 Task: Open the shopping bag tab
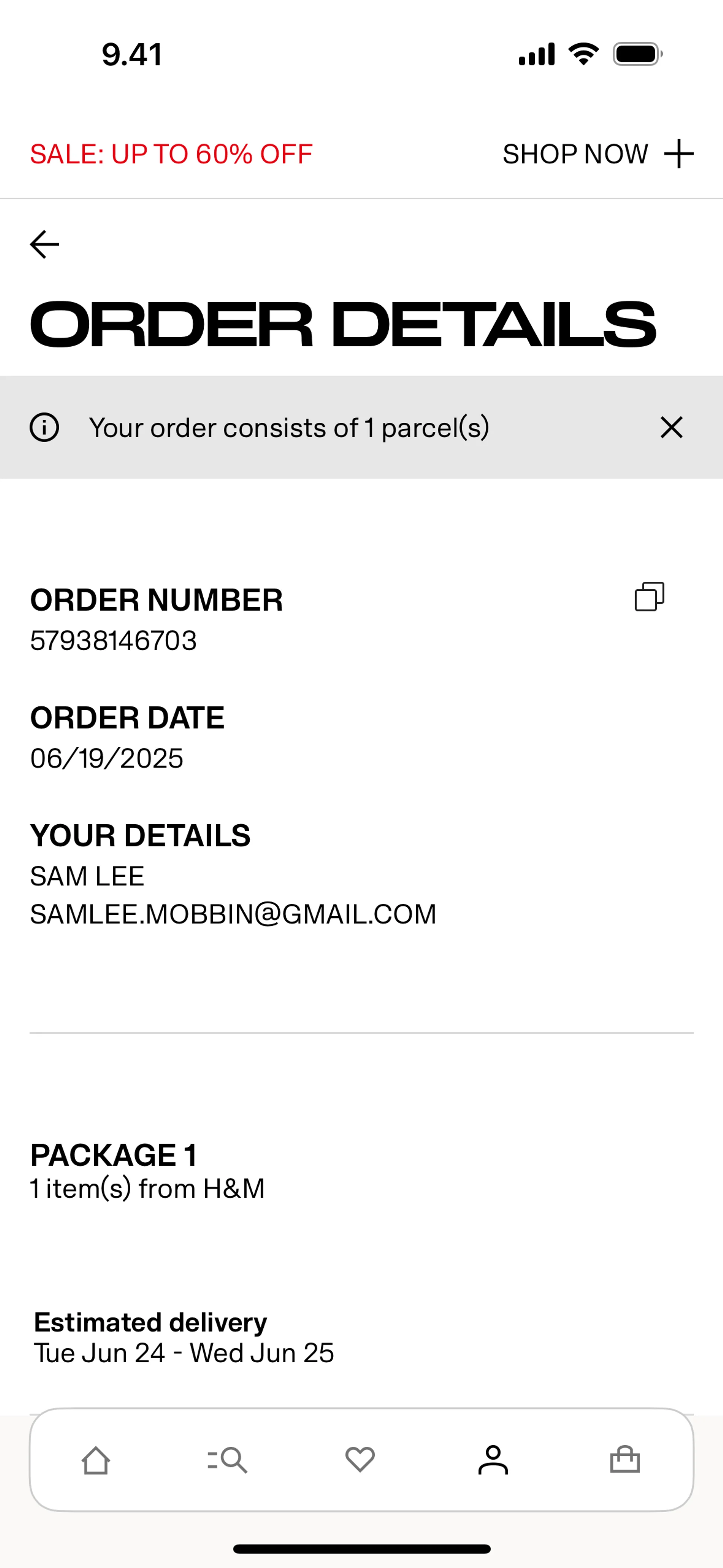(624, 1460)
